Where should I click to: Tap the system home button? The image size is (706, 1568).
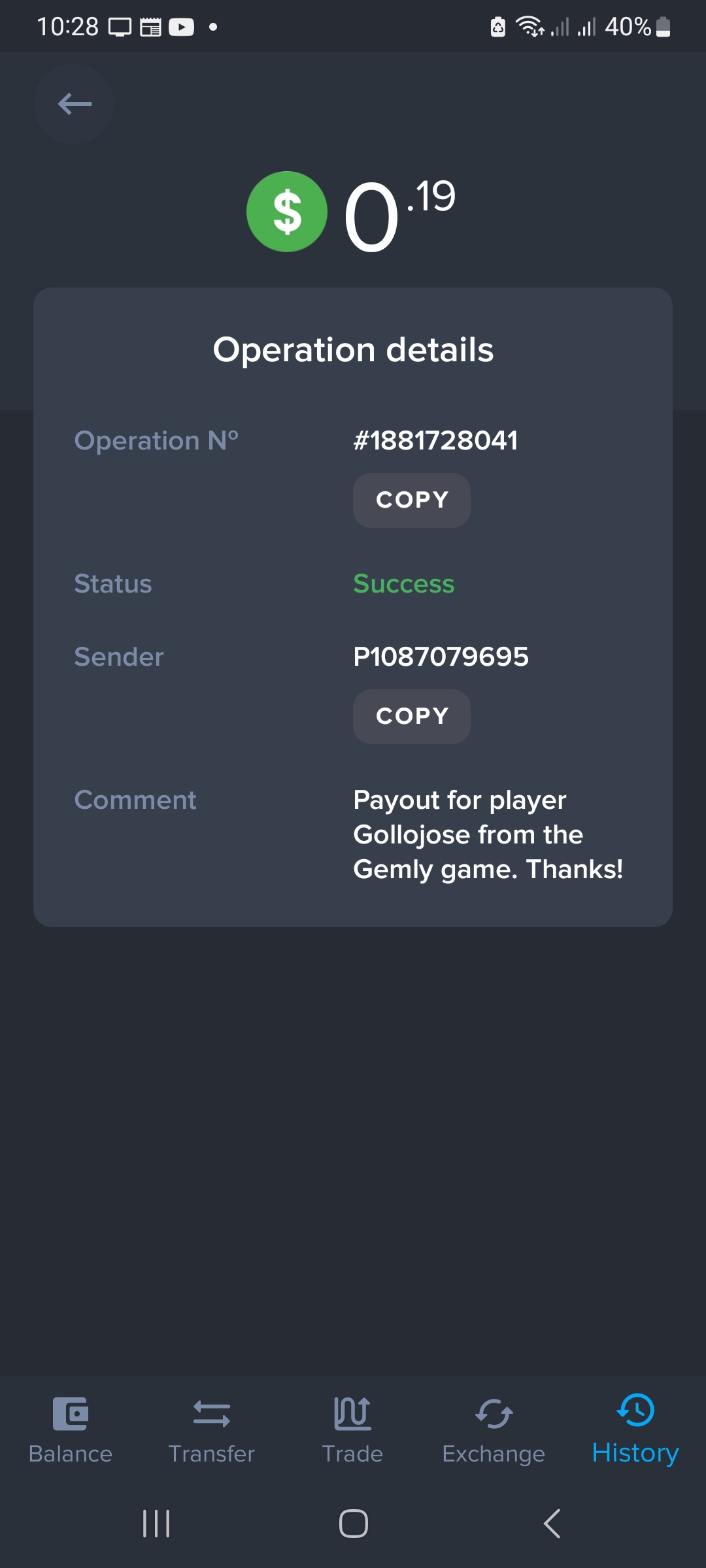[x=353, y=1524]
